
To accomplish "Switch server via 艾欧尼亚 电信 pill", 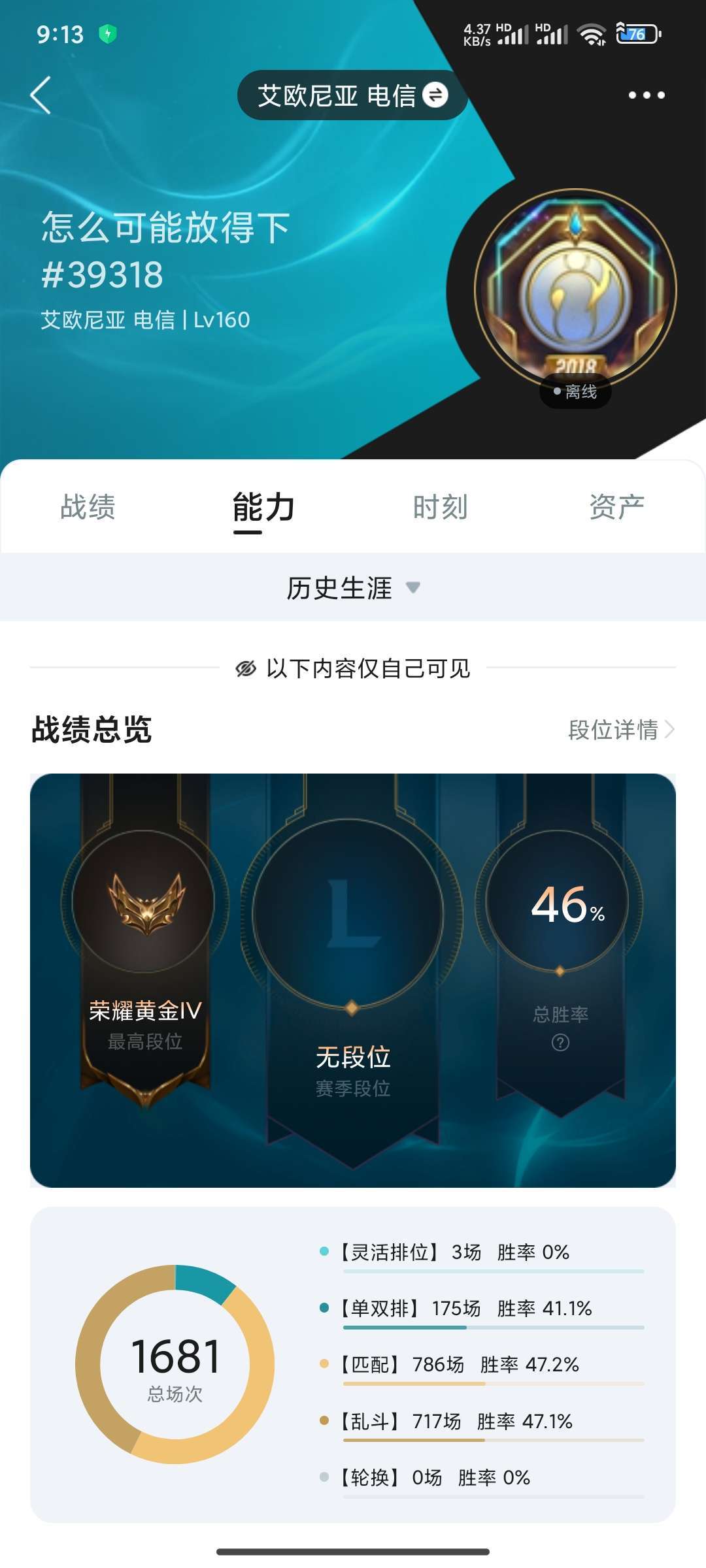I will coord(352,95).
